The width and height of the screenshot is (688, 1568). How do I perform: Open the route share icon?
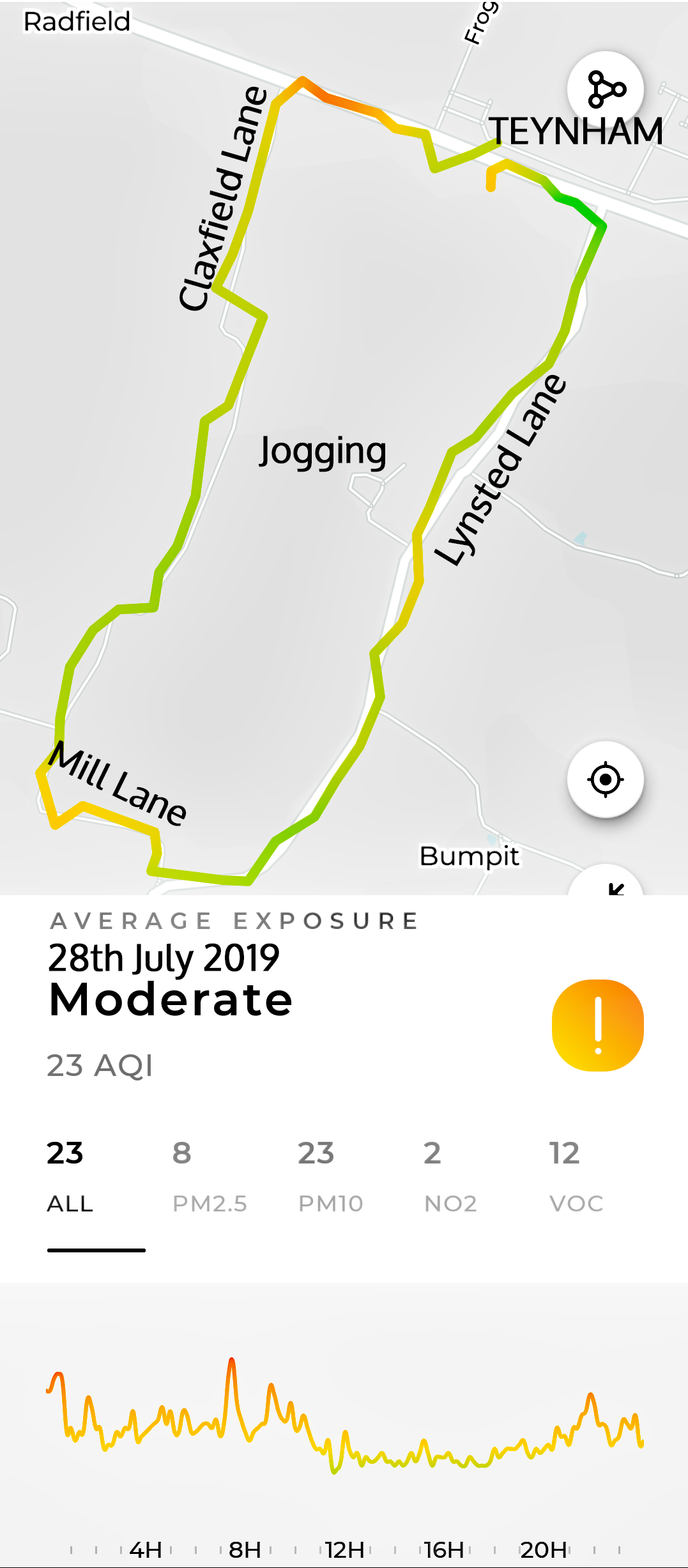605,89
